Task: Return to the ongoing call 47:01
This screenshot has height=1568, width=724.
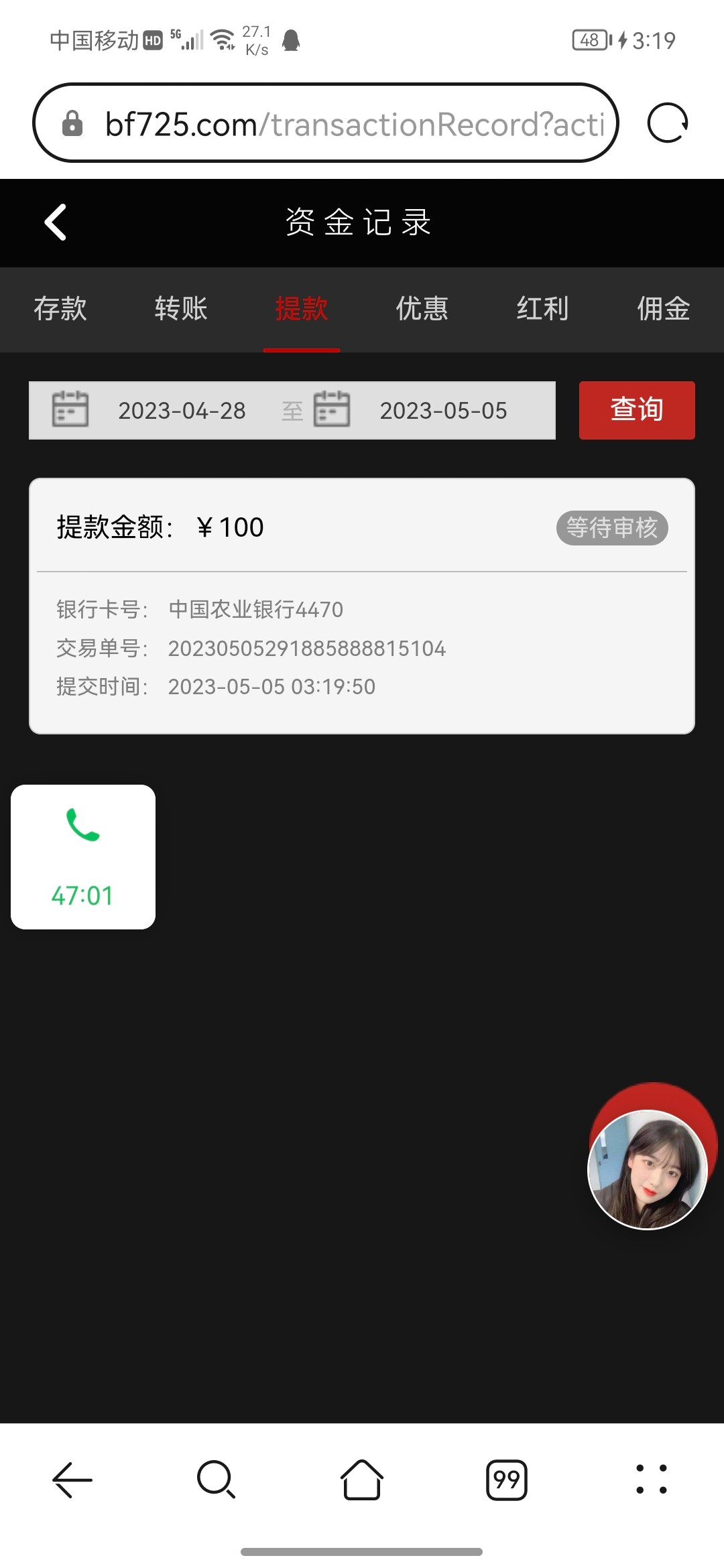Action: (x=83, y=856)
